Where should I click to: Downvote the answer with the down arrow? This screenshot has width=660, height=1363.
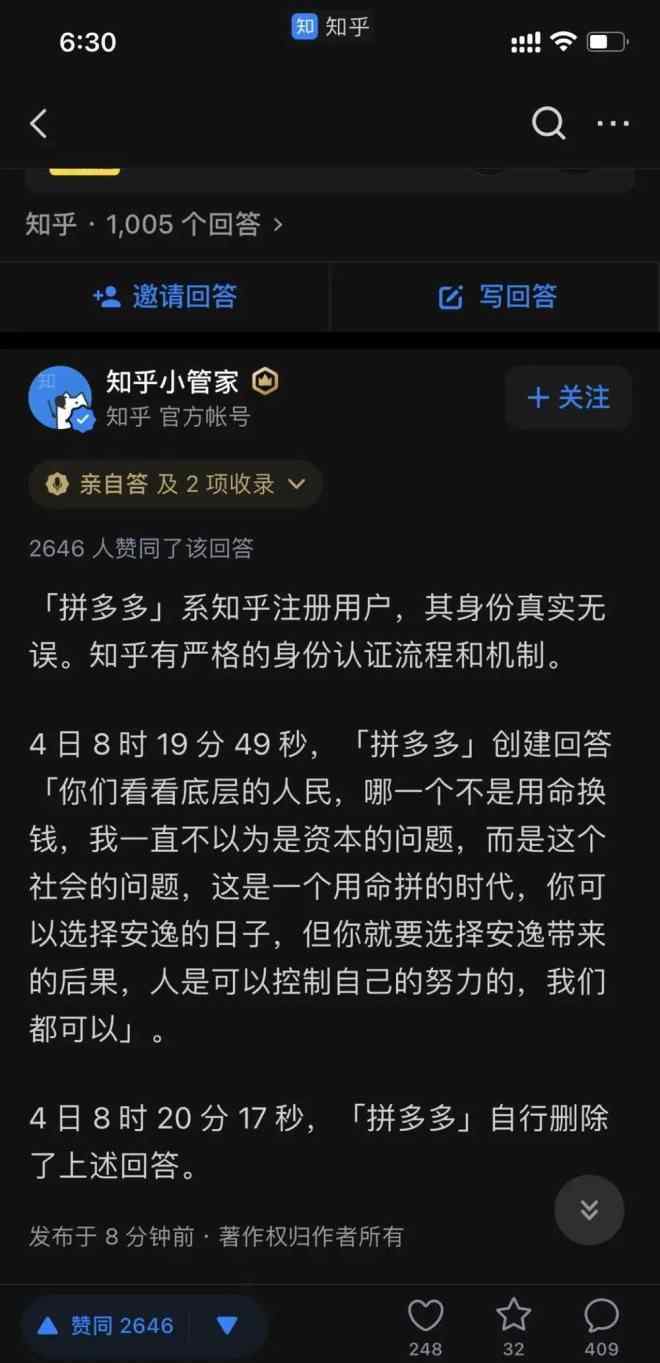click(228, 1326)
